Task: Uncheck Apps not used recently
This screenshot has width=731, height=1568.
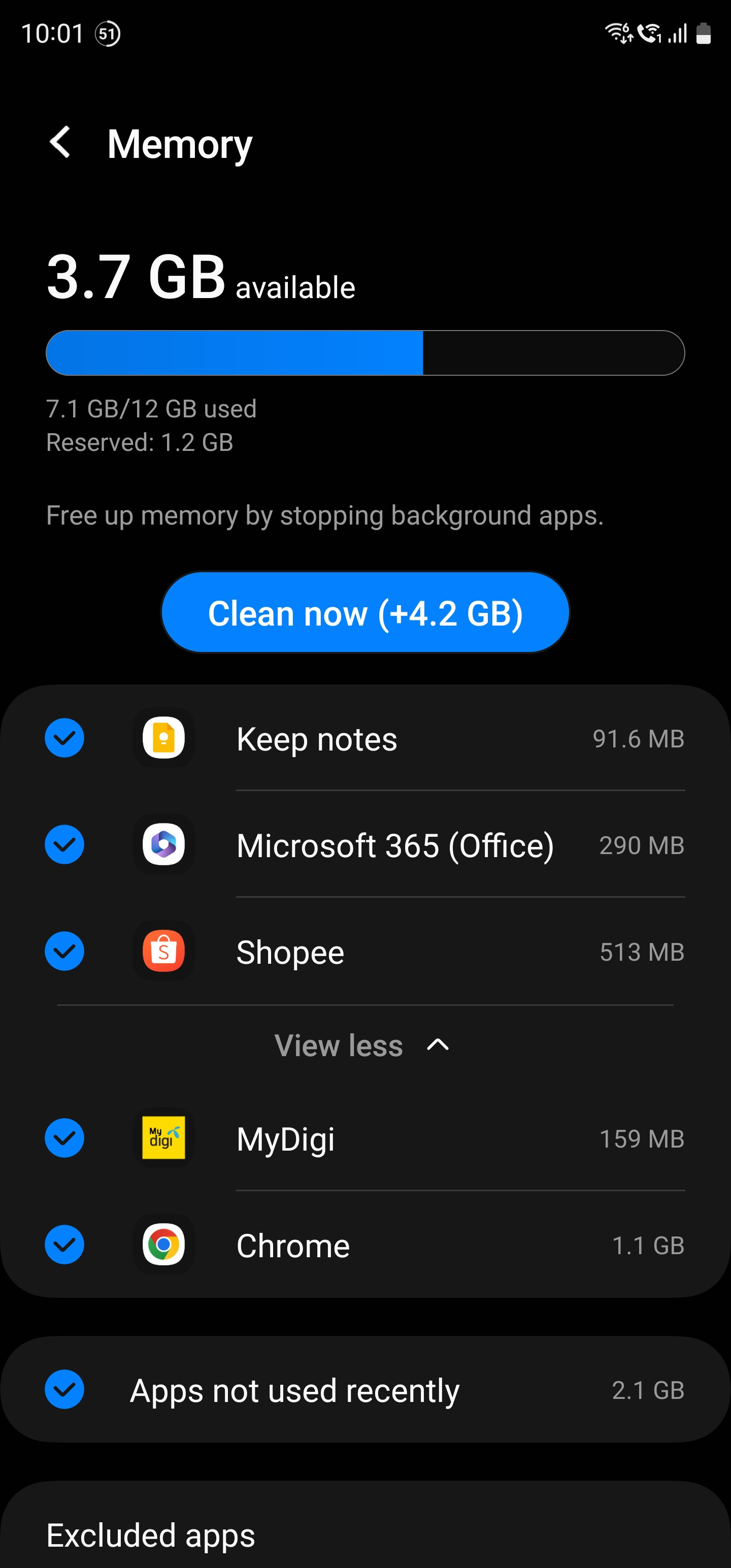Action: pyautogui.click(x=64, y=1389)
